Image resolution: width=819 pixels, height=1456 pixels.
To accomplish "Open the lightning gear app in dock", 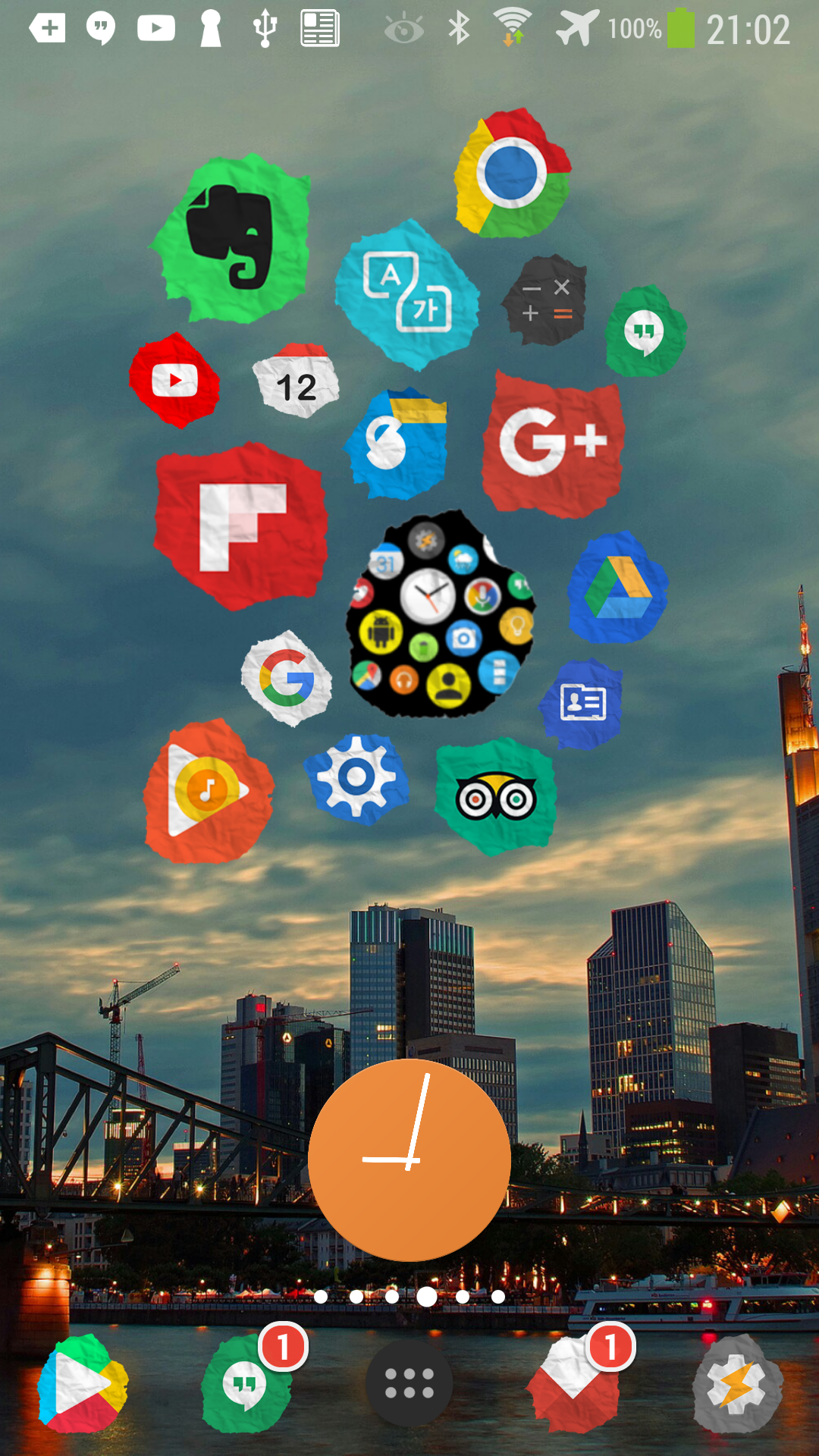I will coord(737,1384).
